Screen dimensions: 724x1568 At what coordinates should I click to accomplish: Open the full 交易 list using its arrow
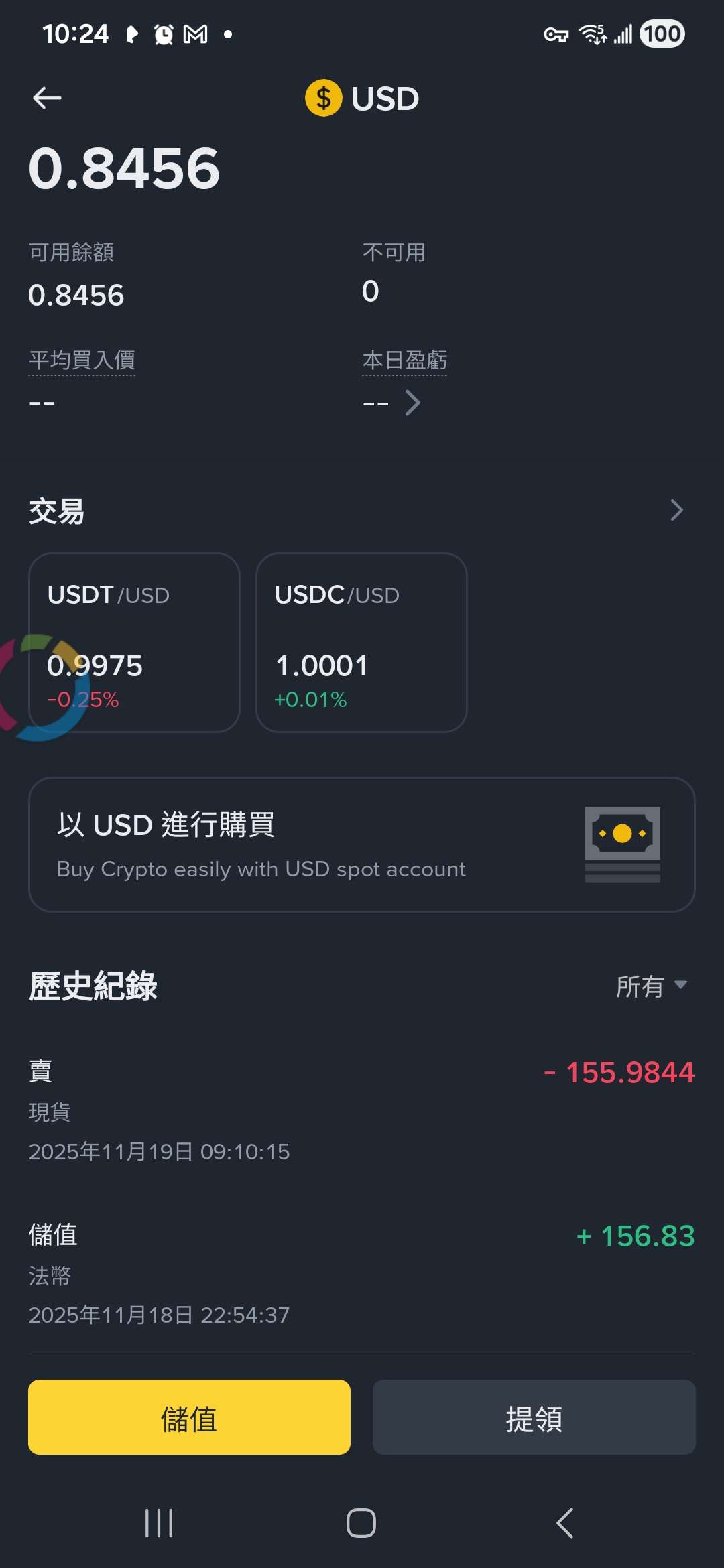[677, 511]
